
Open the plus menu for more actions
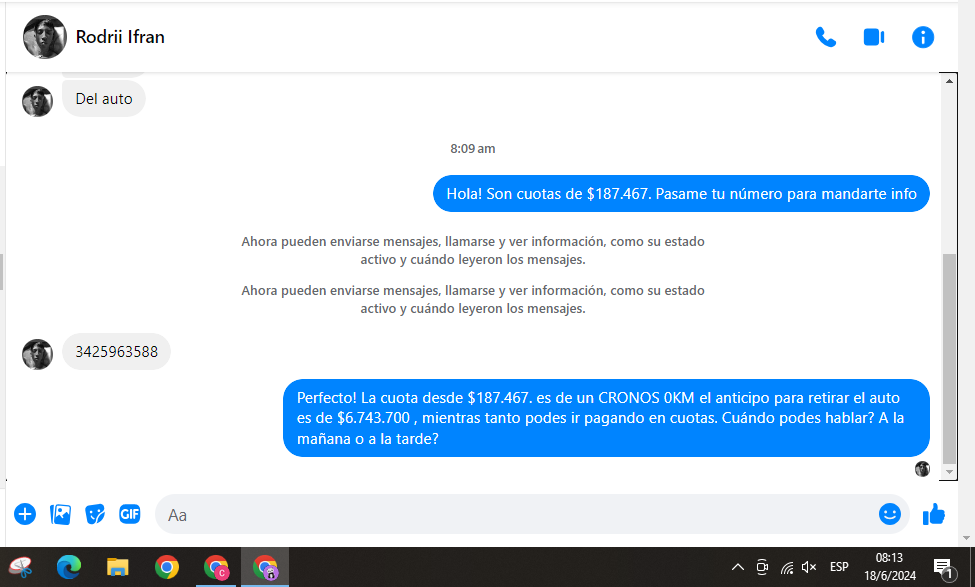[25, 514]
